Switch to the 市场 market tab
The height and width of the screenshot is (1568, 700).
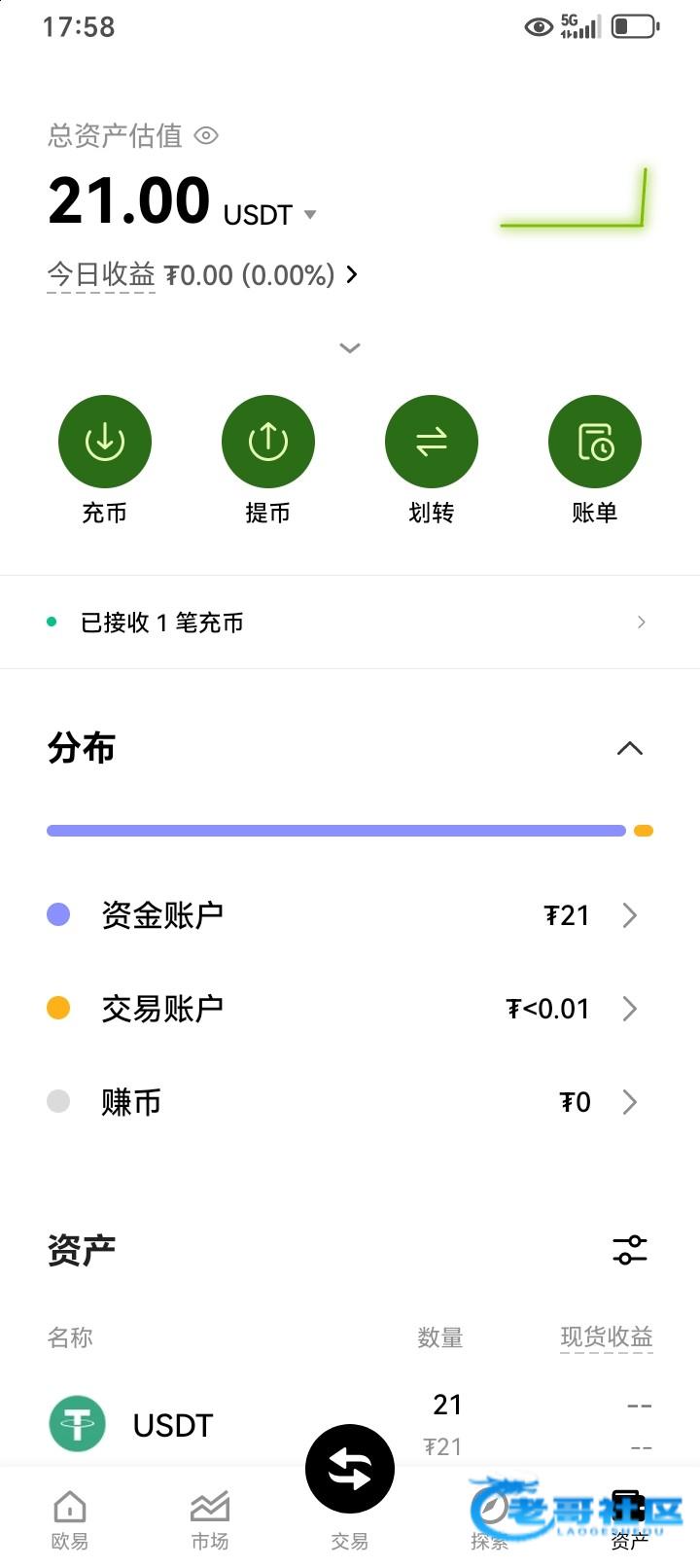click(x=210, y=1521)
